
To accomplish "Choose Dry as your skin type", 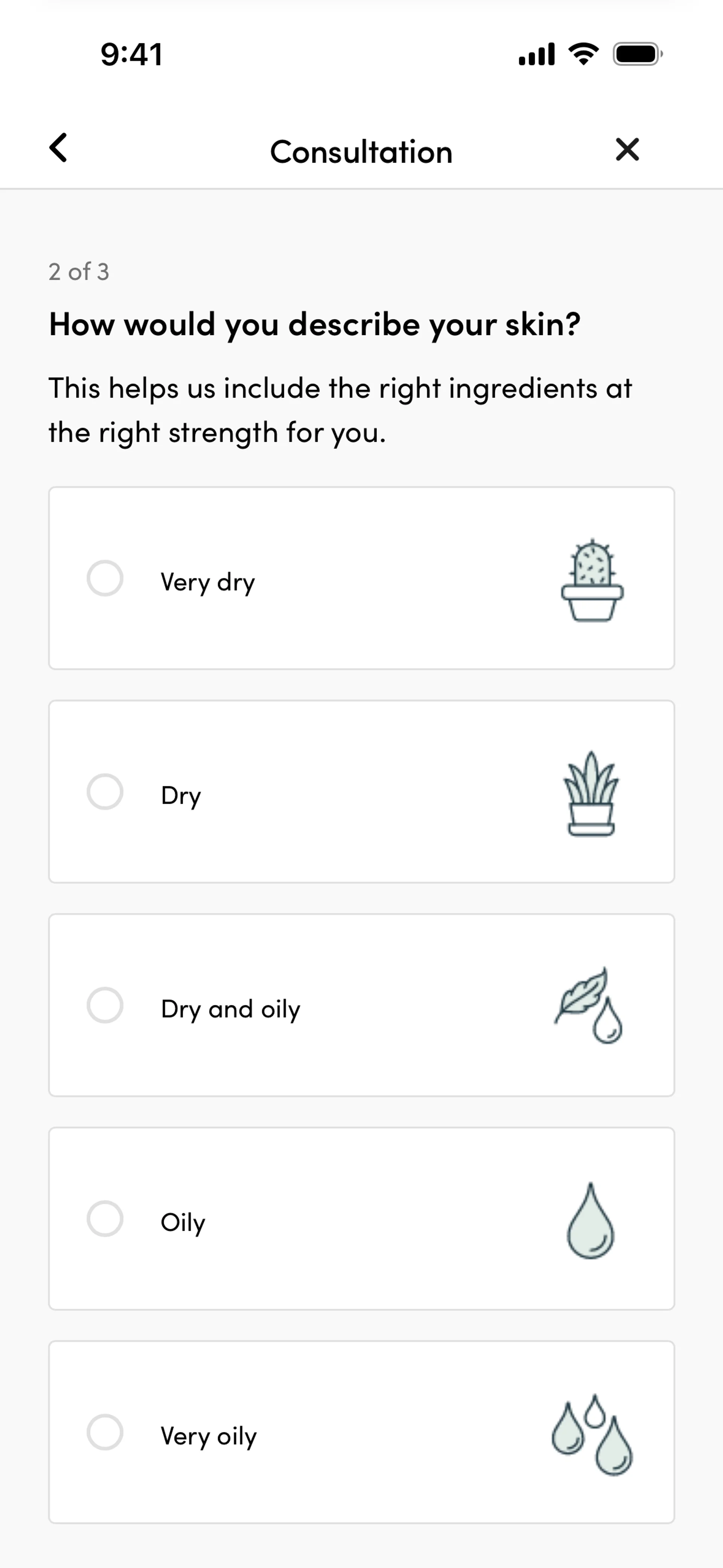I will [x=105, y=792].
